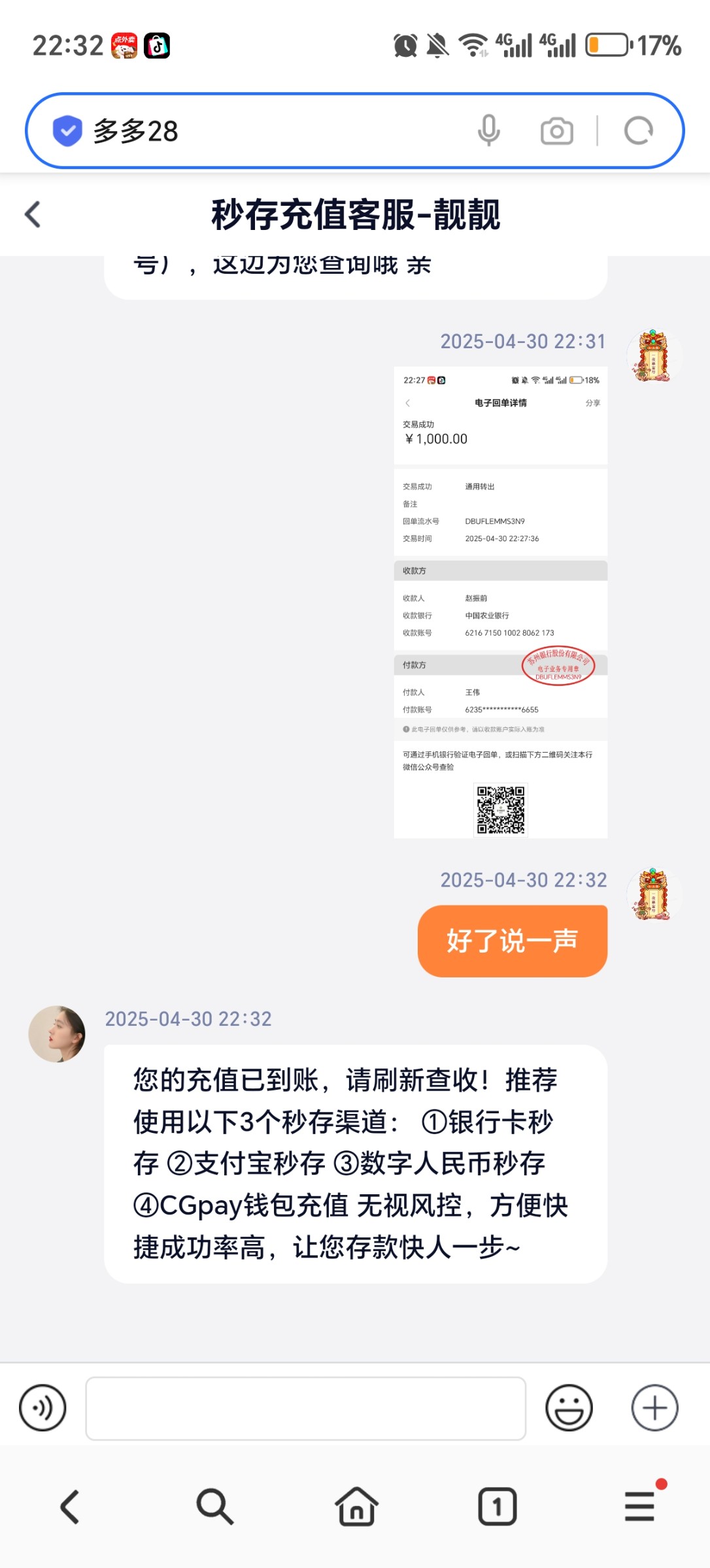This screenshot has height=1568, width=710.
Task: Open the browser menu with red dot
Action: [639, 1506]
